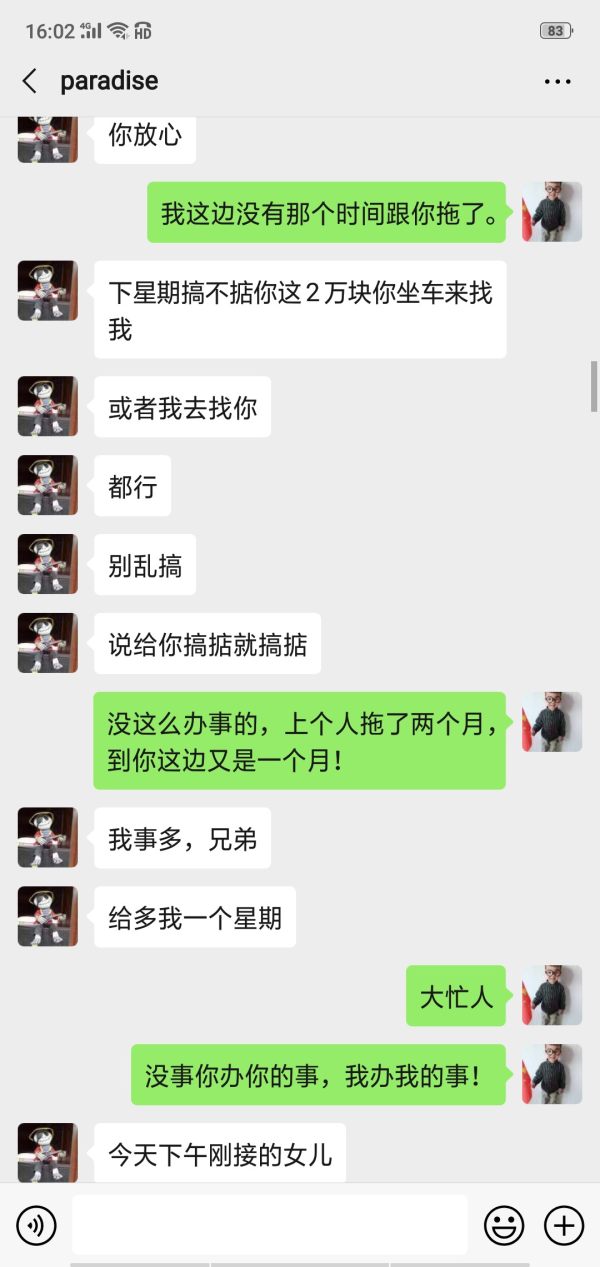Open the emoji sticker panel
This screenshot has width=600, height=1267.
click(504, 1225)
